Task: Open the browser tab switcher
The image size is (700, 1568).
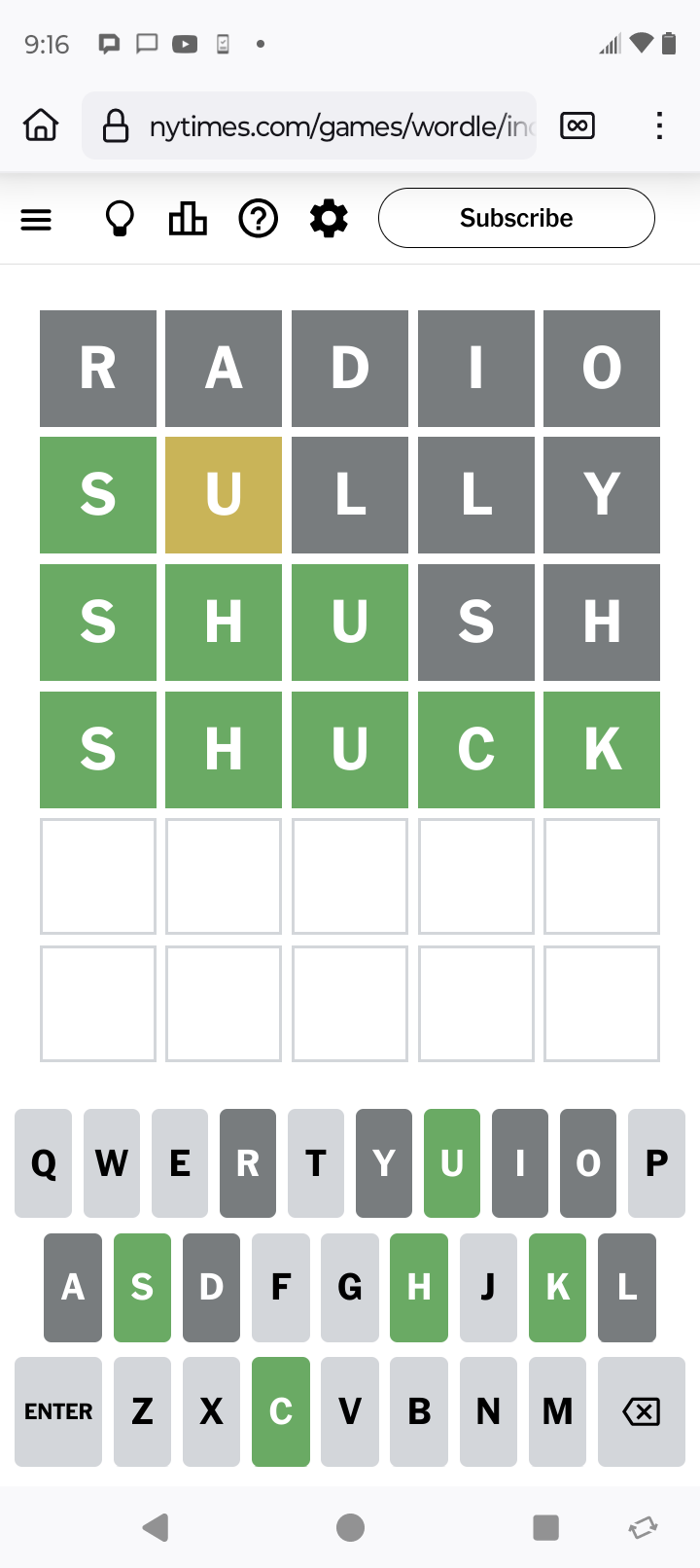Action: (x=577, y=125)
